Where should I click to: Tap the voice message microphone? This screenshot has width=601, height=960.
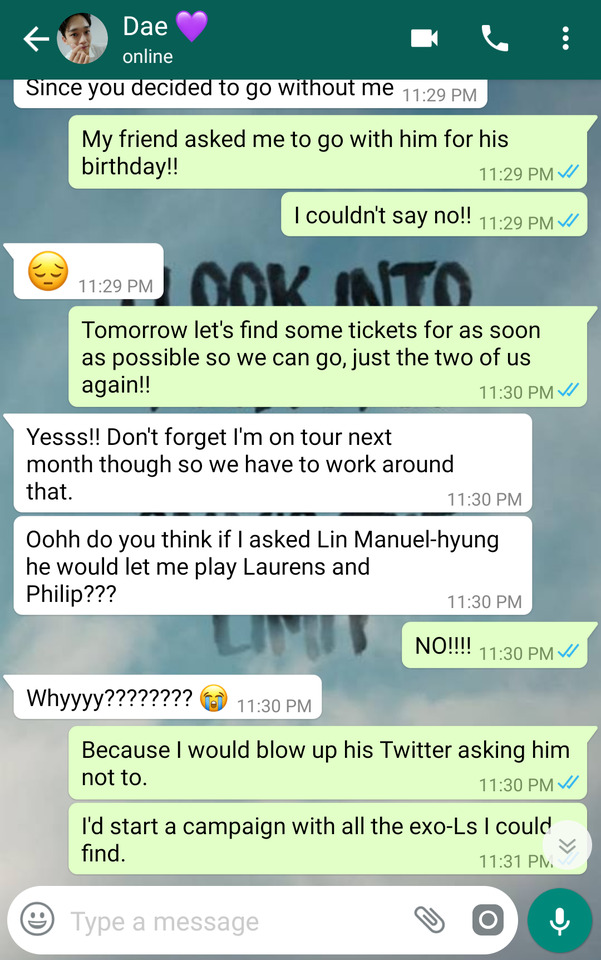coord(559,920)
